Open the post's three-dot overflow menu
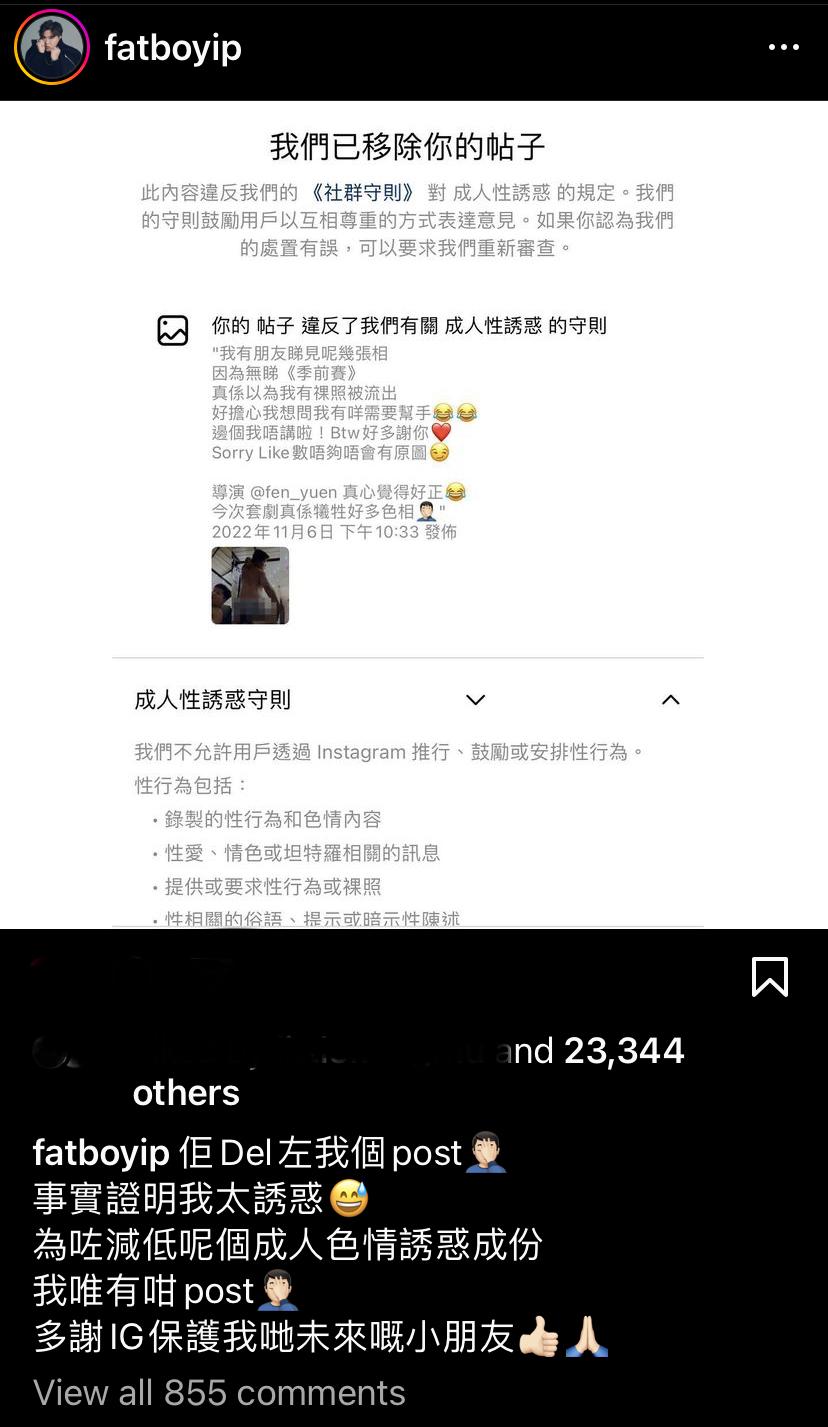This screenshot has height=1427, width=828. click(x=783, y=47)
